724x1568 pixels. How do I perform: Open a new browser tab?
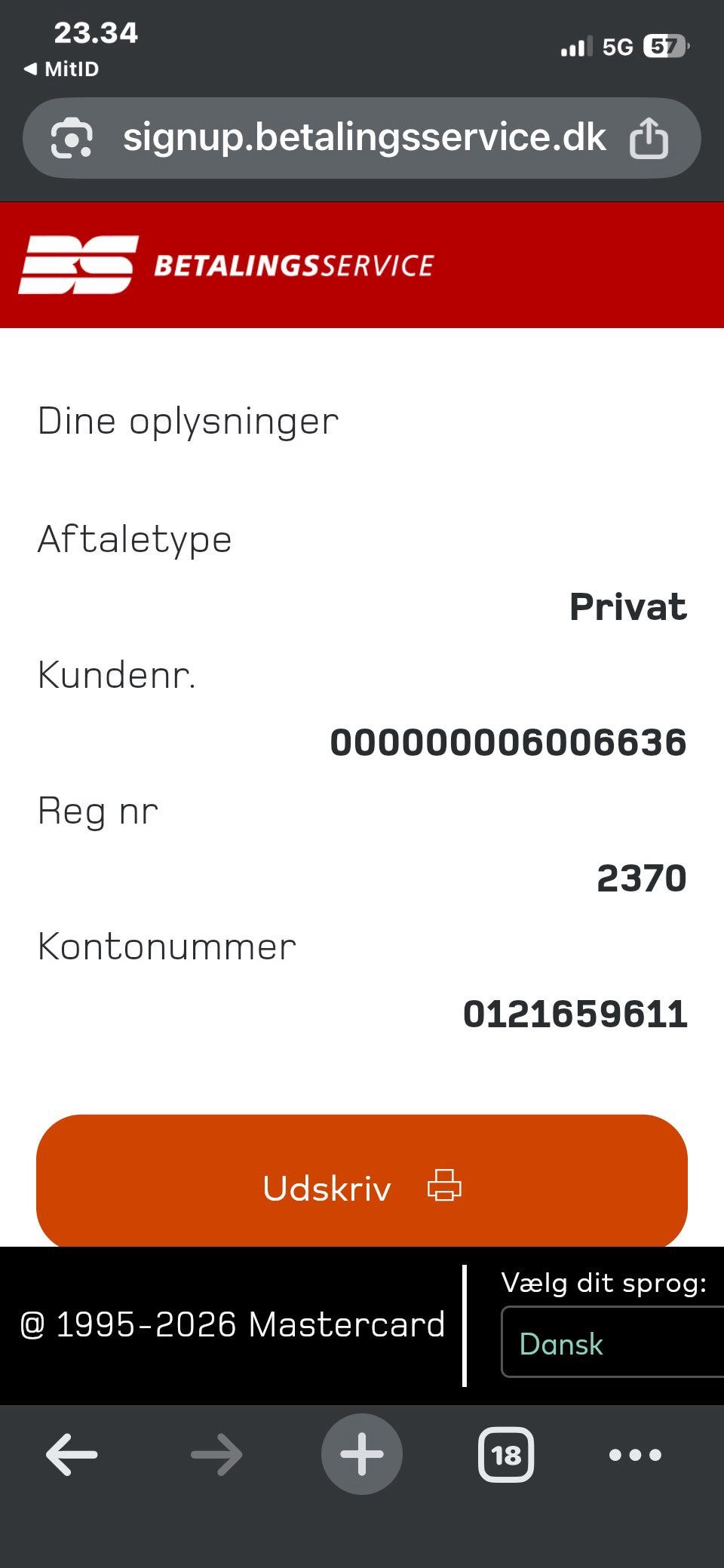pyautogui.click(x=361, y=1453)
